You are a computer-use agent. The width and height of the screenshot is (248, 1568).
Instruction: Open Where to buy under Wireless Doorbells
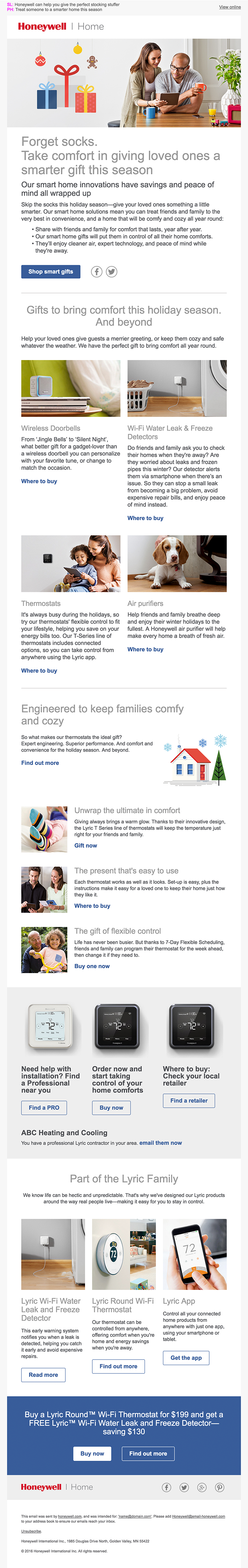click(39, 481)
